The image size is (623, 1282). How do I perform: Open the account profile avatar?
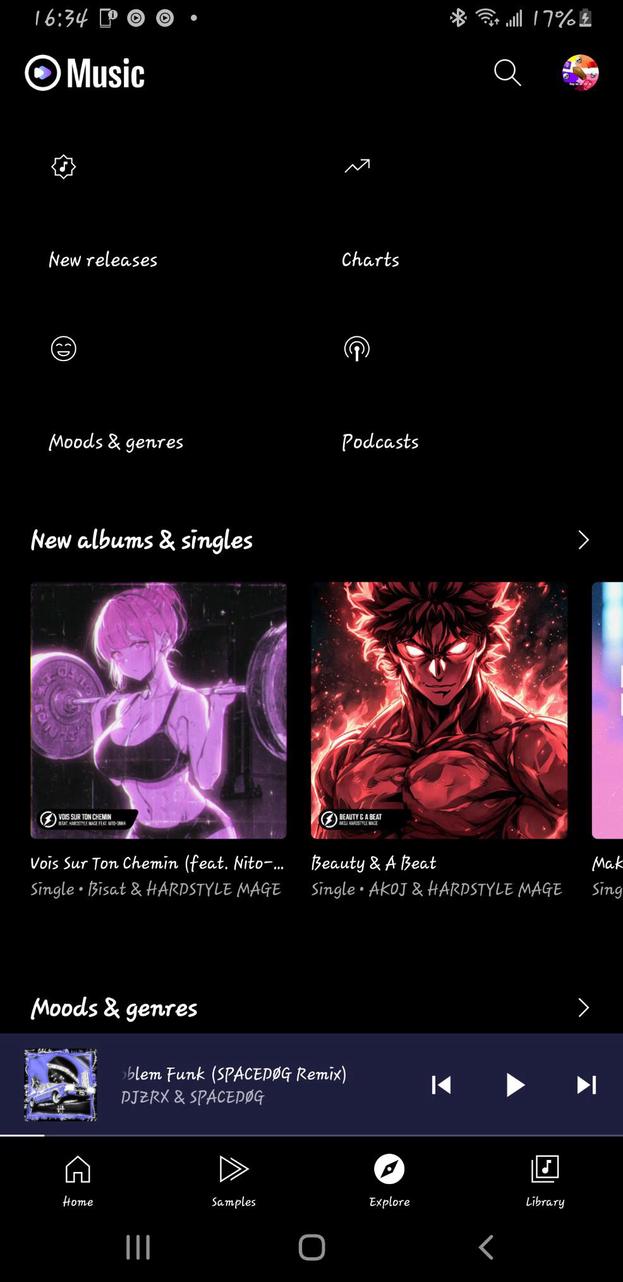pyautogui.click(x=580, y=73)
